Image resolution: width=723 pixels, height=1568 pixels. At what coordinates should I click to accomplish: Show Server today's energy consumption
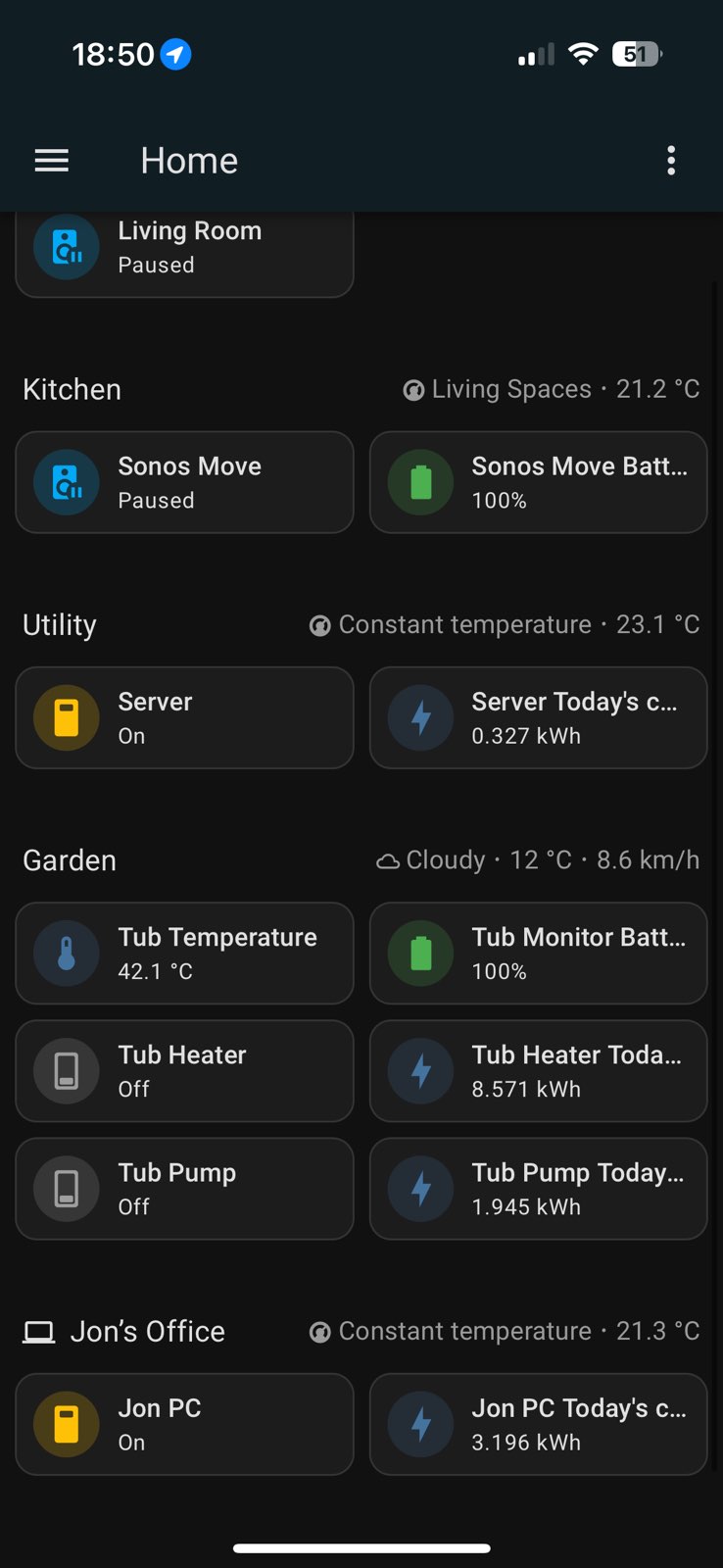pyautogui.click(x=538, y=717)
